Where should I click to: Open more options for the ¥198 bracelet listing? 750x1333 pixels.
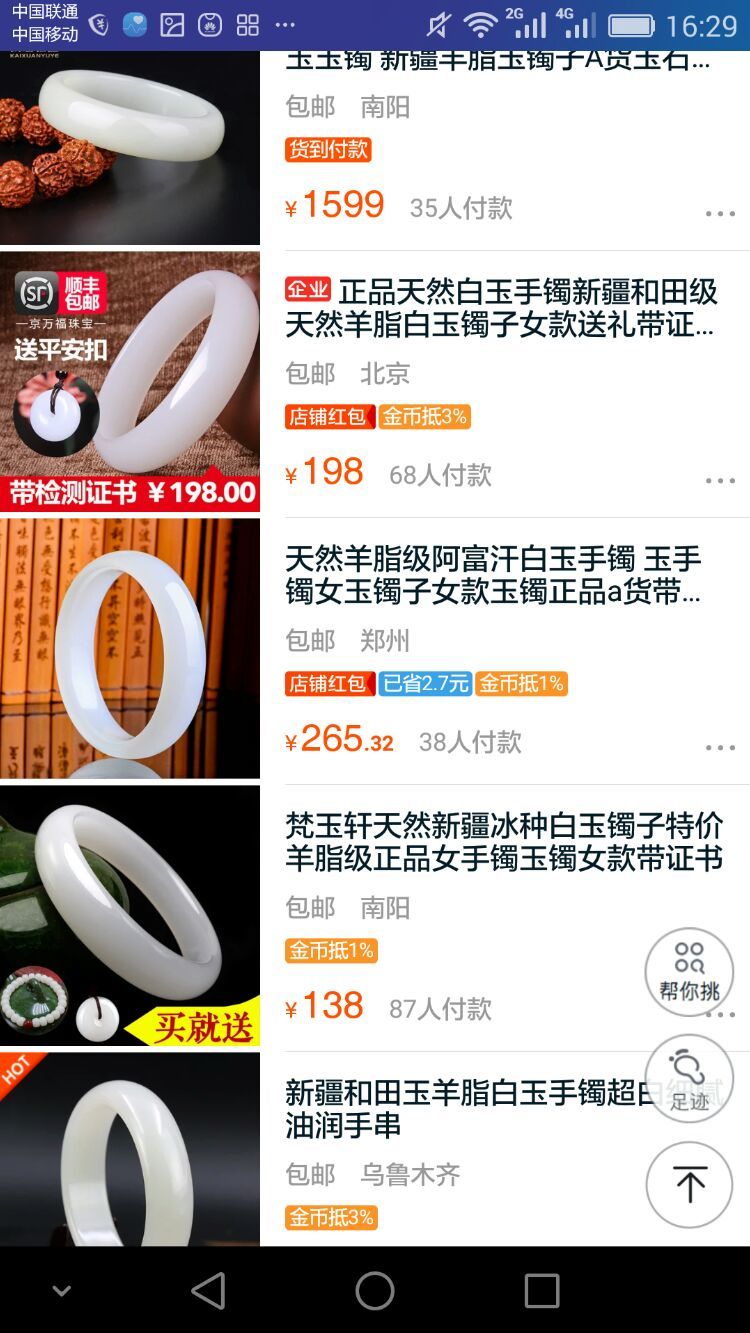tap(720, 480)
